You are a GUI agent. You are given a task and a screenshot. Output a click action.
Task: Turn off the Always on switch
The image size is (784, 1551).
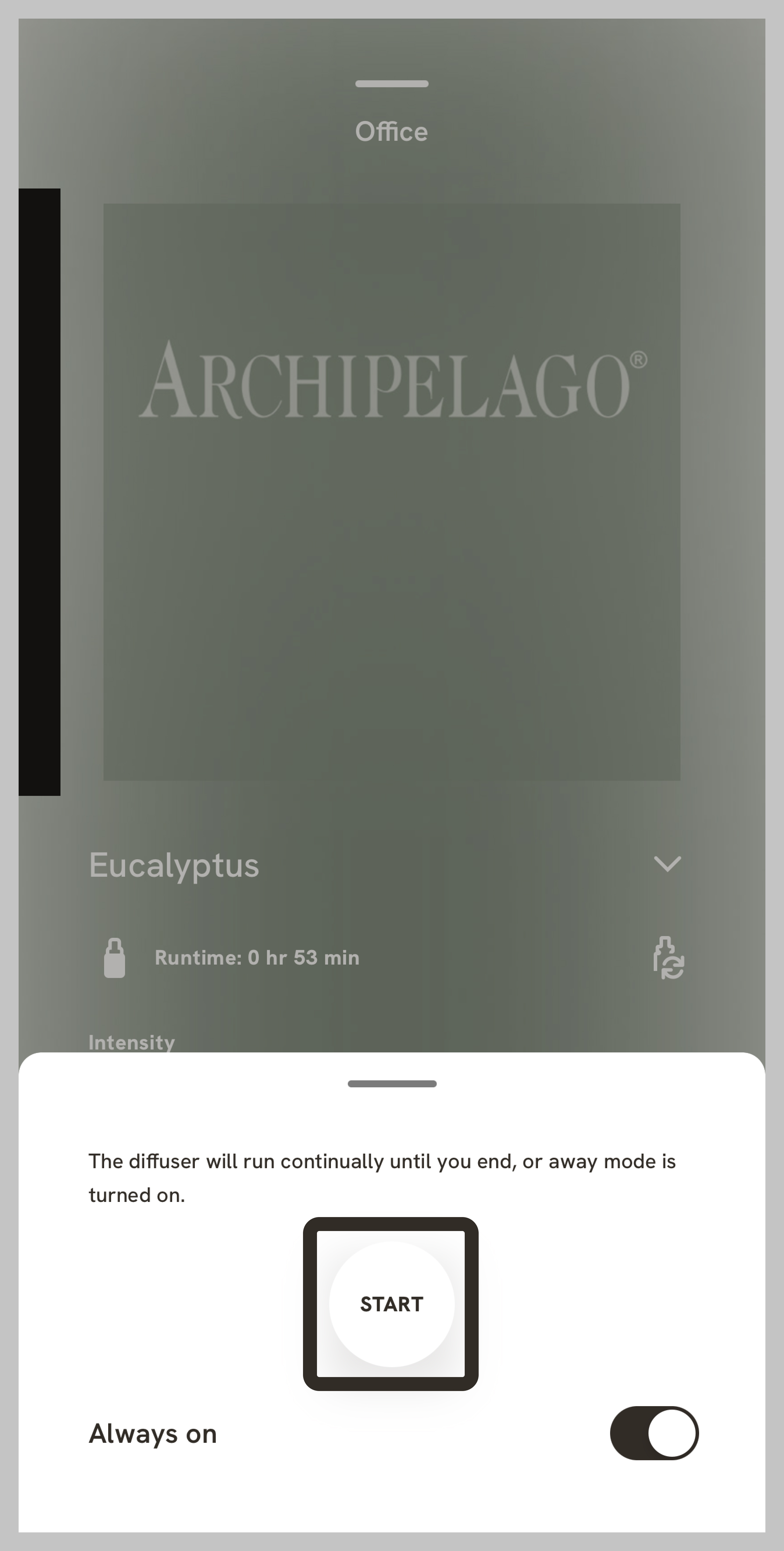(x=654, y=1433)
